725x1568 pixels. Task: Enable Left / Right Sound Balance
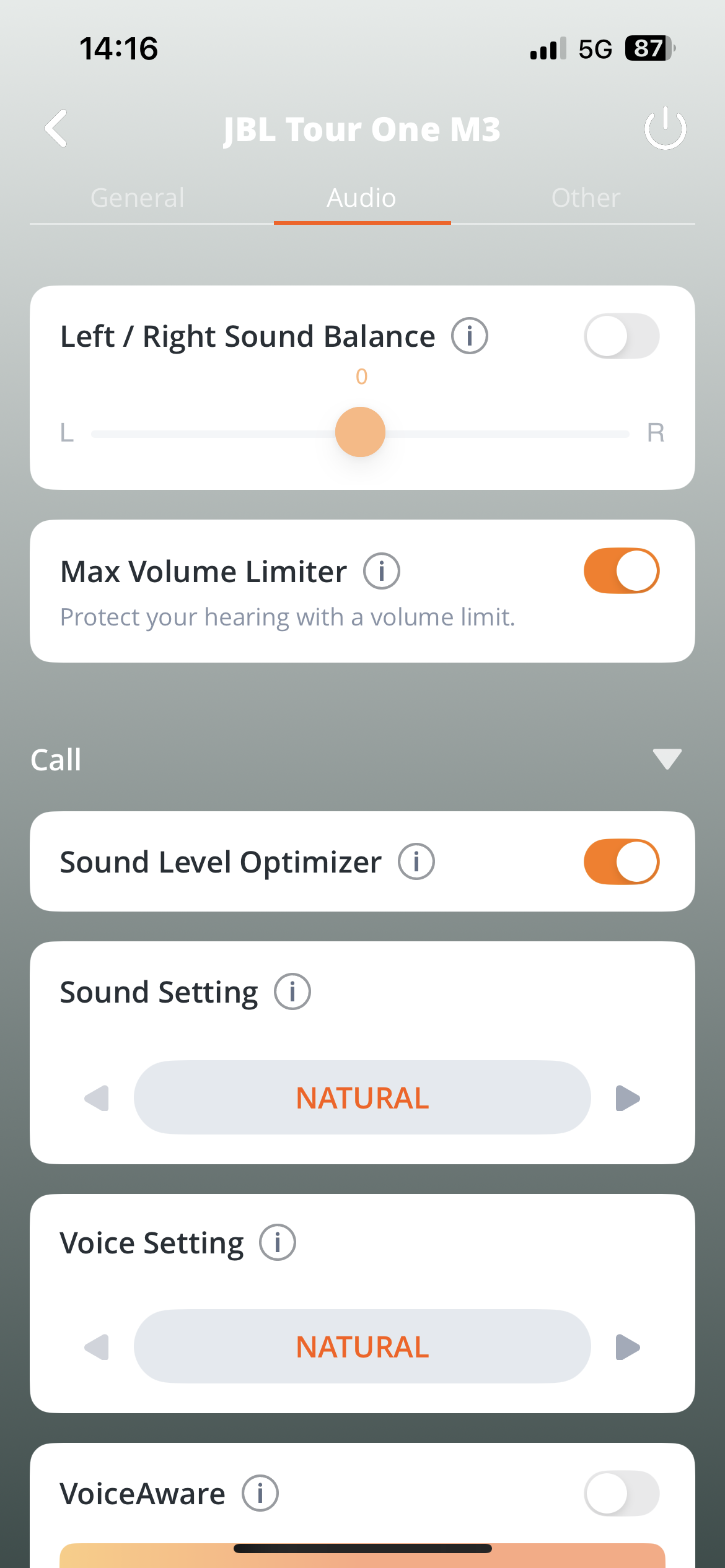[x=621, y=336]
